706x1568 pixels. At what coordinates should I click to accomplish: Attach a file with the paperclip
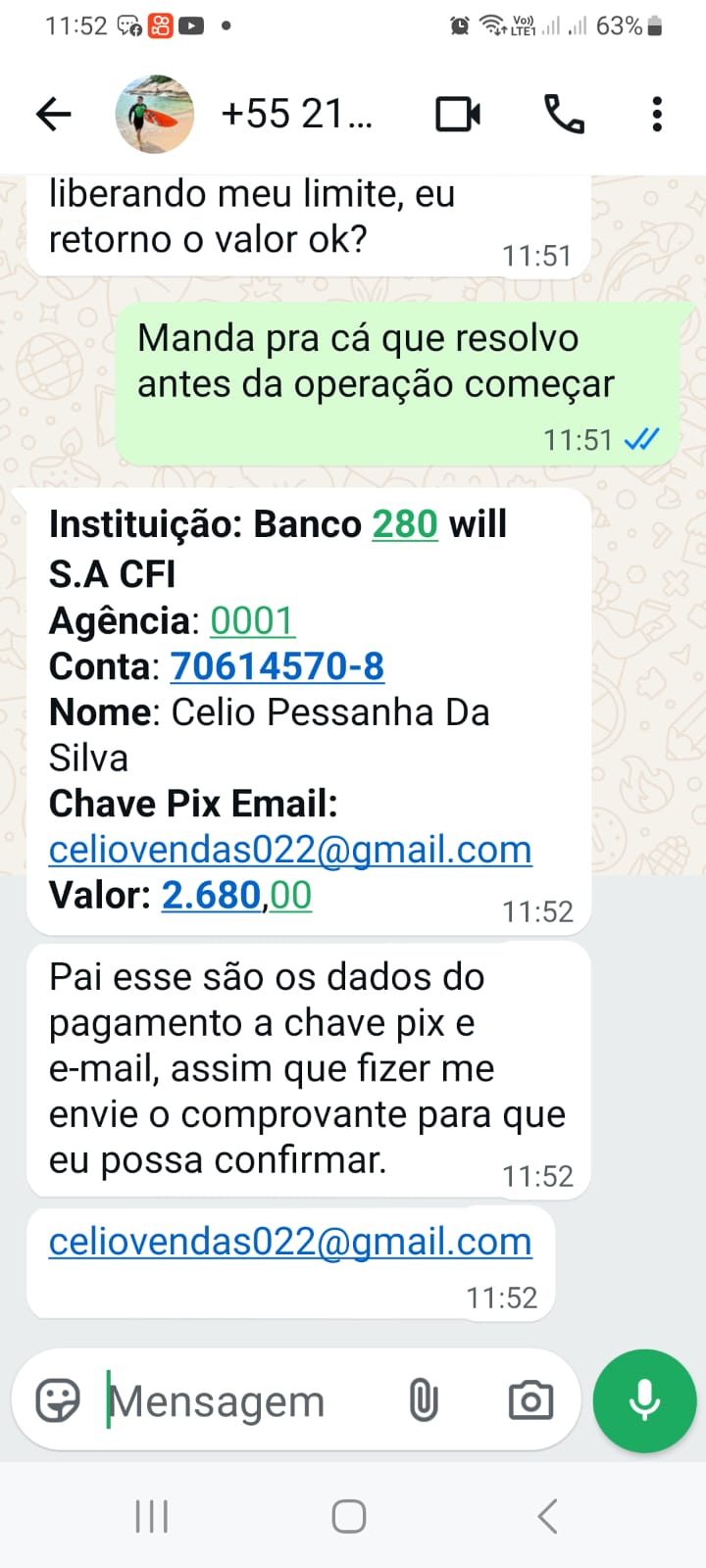point(424,1400)
